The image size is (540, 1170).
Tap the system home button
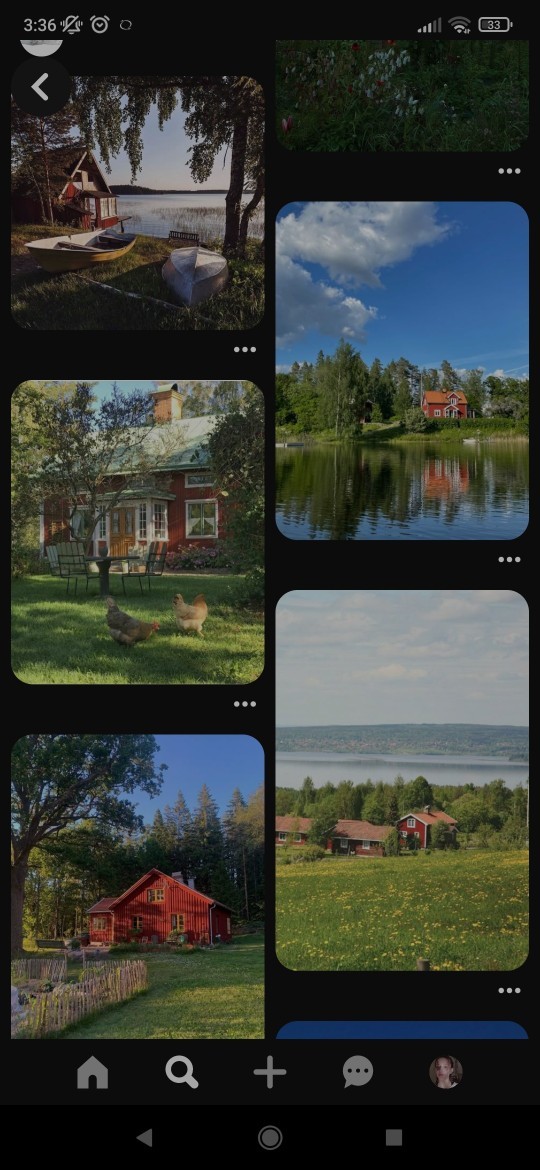click(270, 1137)
